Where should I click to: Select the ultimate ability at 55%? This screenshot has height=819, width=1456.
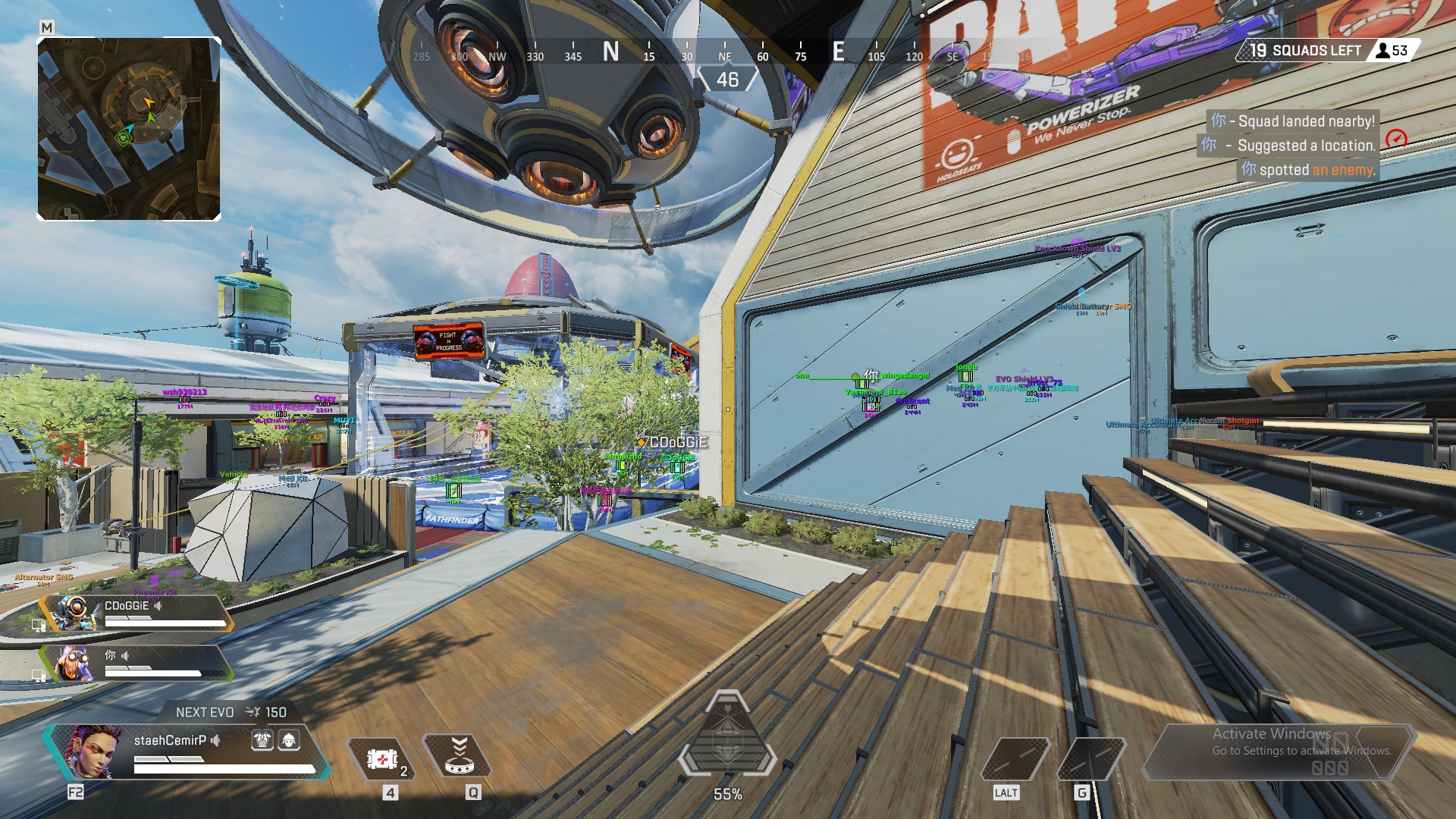[x=726, y=737]
